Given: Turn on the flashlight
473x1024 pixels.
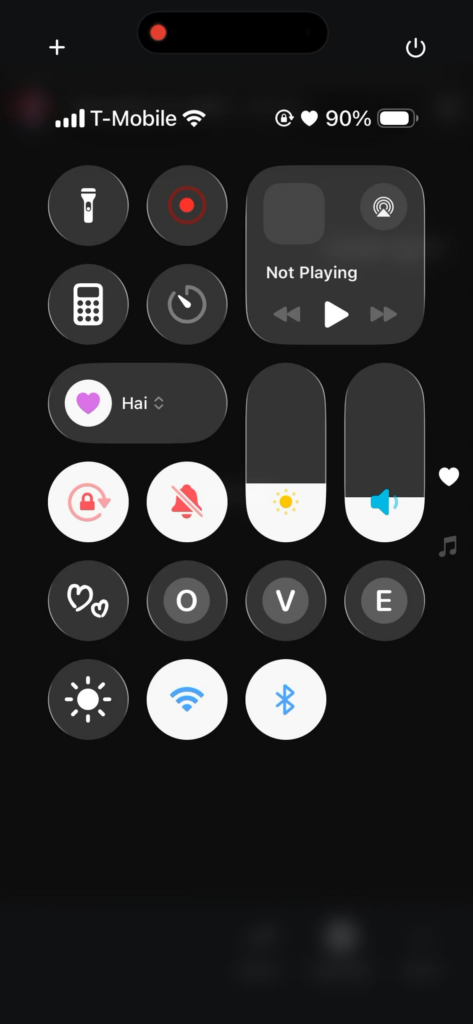Looking at the screenshot, I should click(x=88, y=206).
